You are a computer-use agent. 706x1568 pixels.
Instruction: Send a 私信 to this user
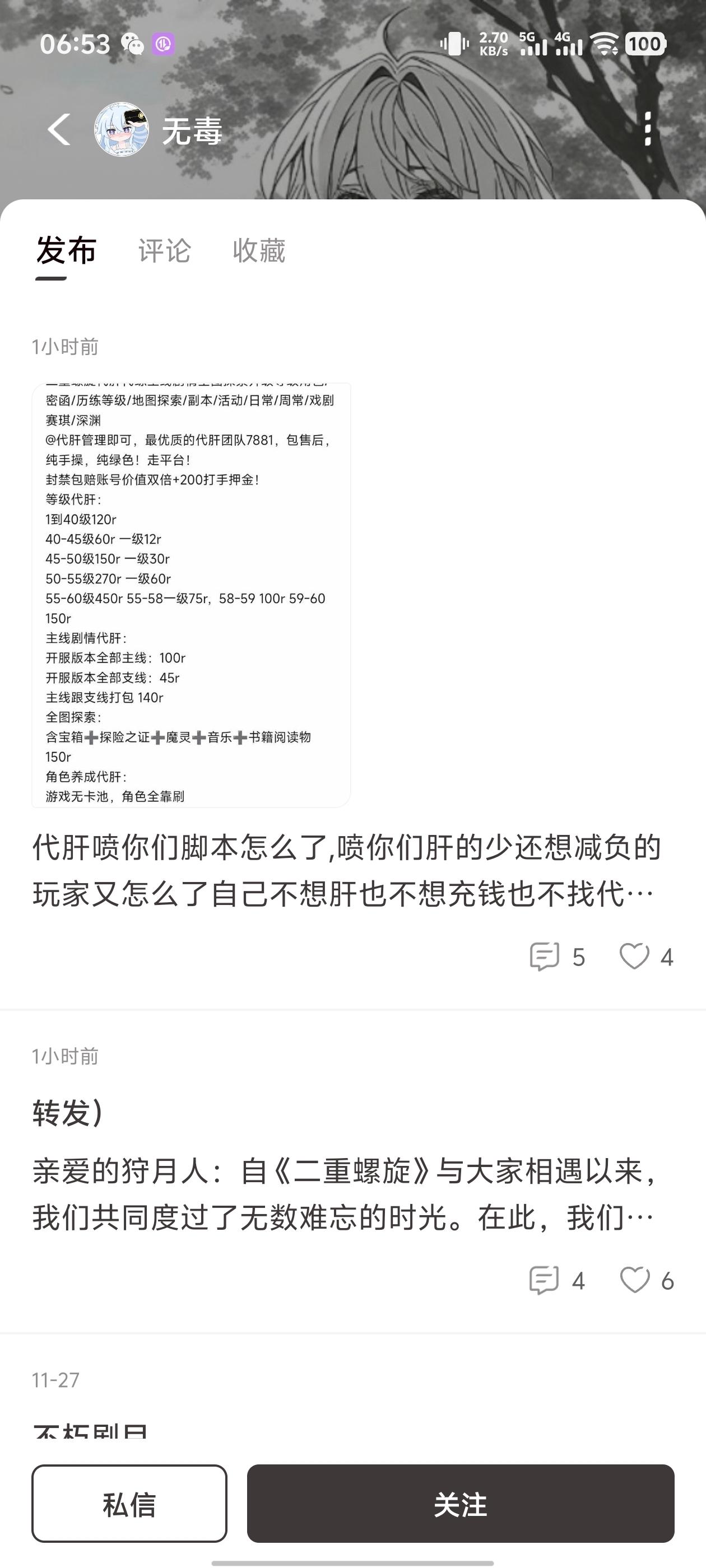click(x=129, y=1504)
